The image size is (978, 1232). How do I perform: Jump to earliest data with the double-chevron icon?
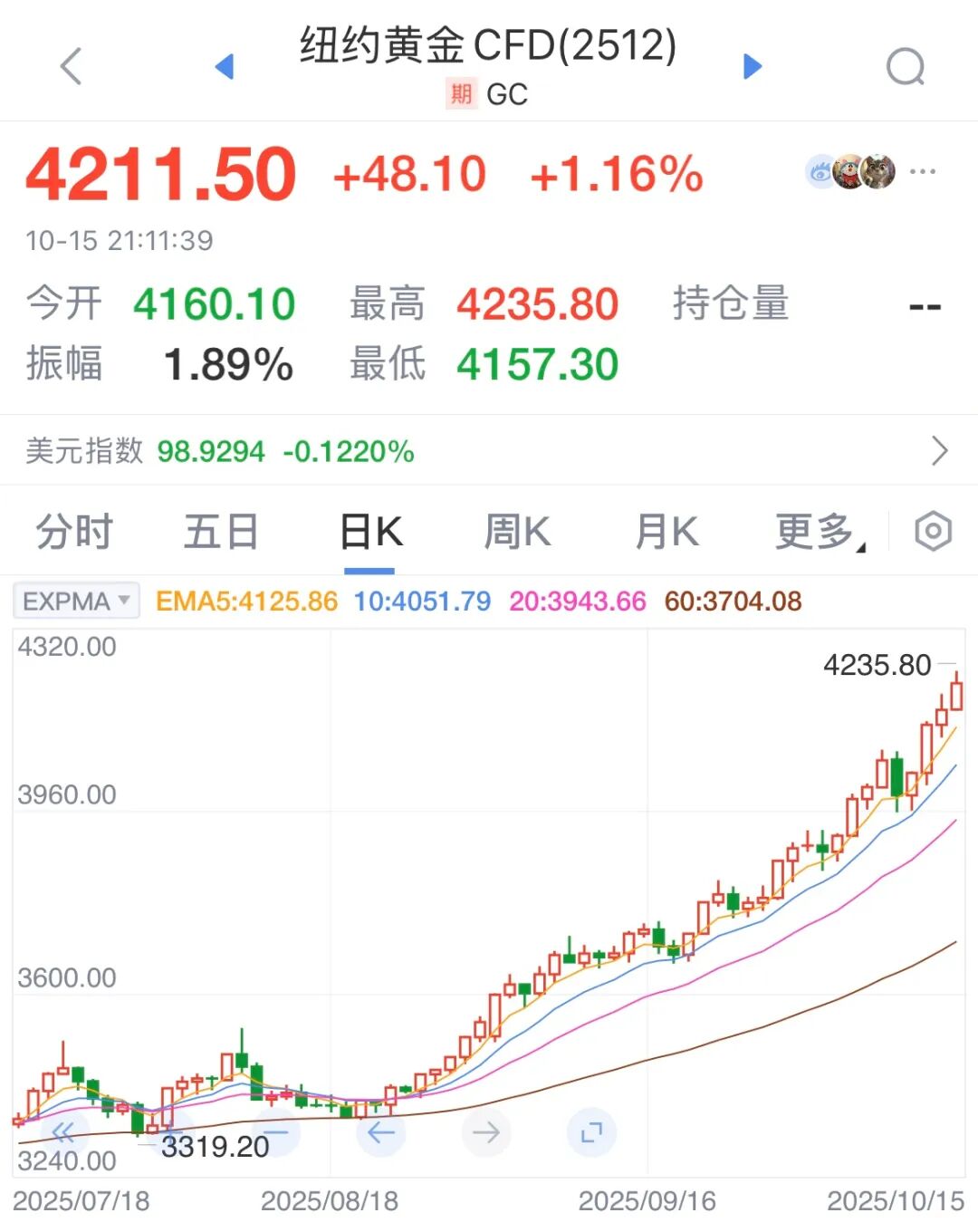coord(63,1132)
